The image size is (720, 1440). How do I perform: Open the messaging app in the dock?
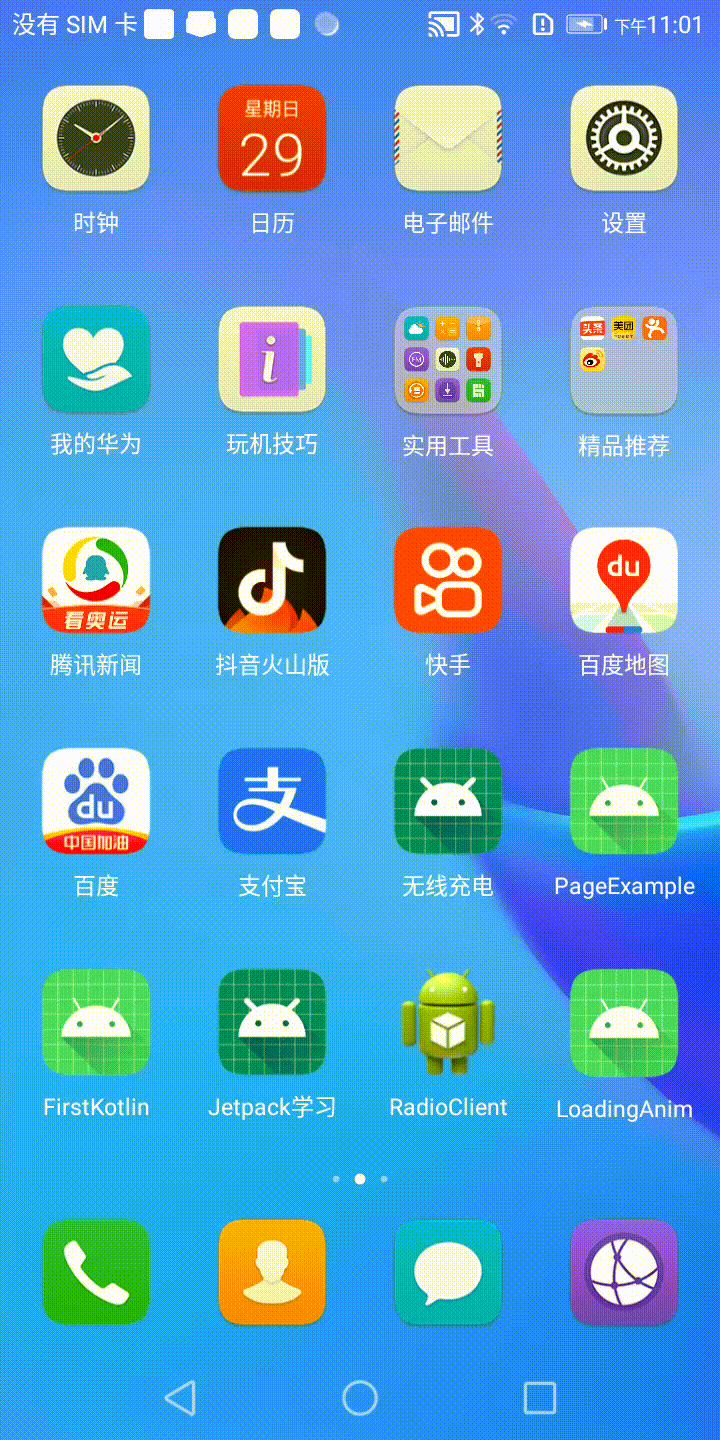coord(448,1273)
